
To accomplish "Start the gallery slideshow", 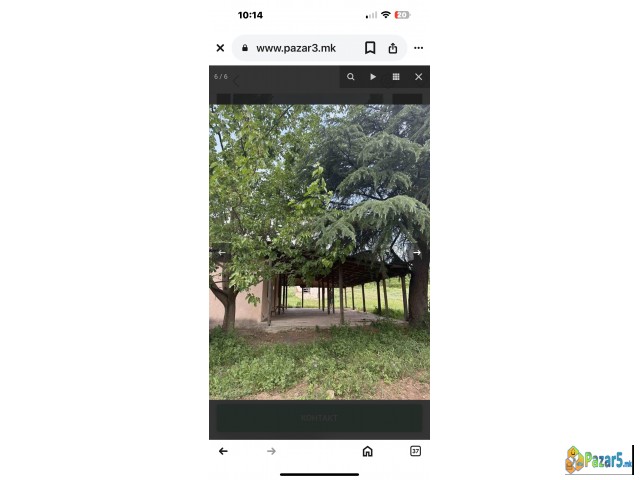I will [x=373, y=77].
